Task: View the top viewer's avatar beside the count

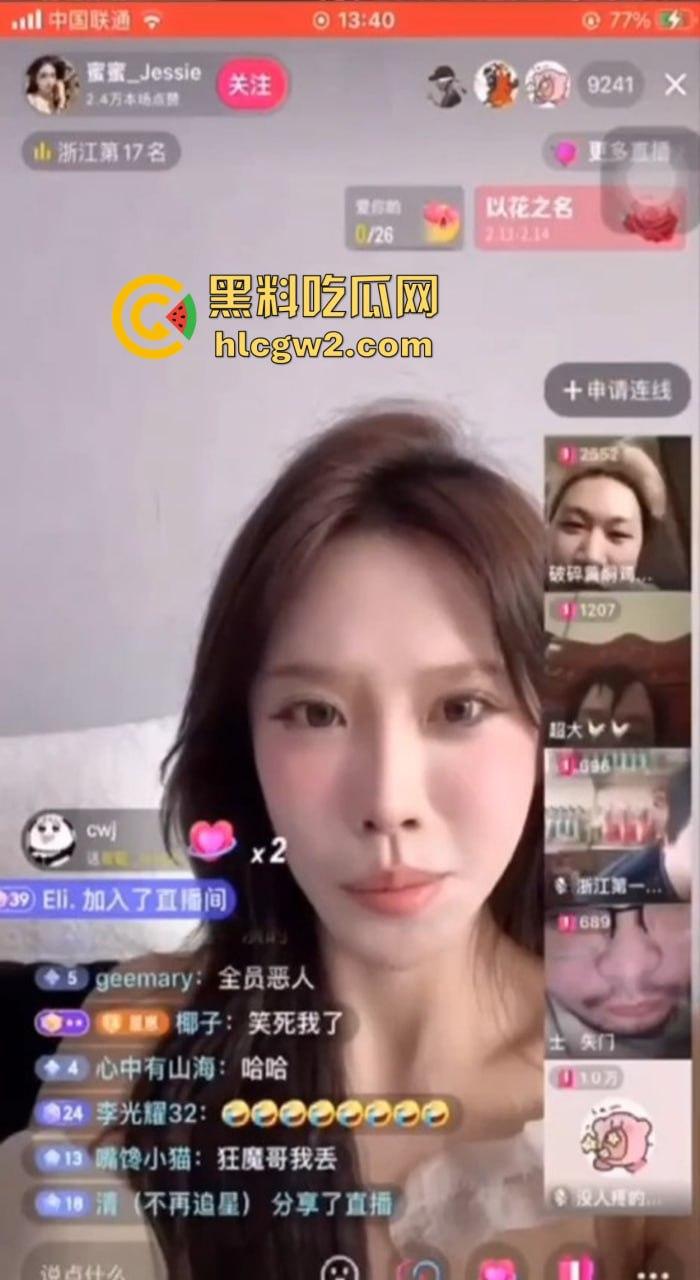Action: click(546, 85)
